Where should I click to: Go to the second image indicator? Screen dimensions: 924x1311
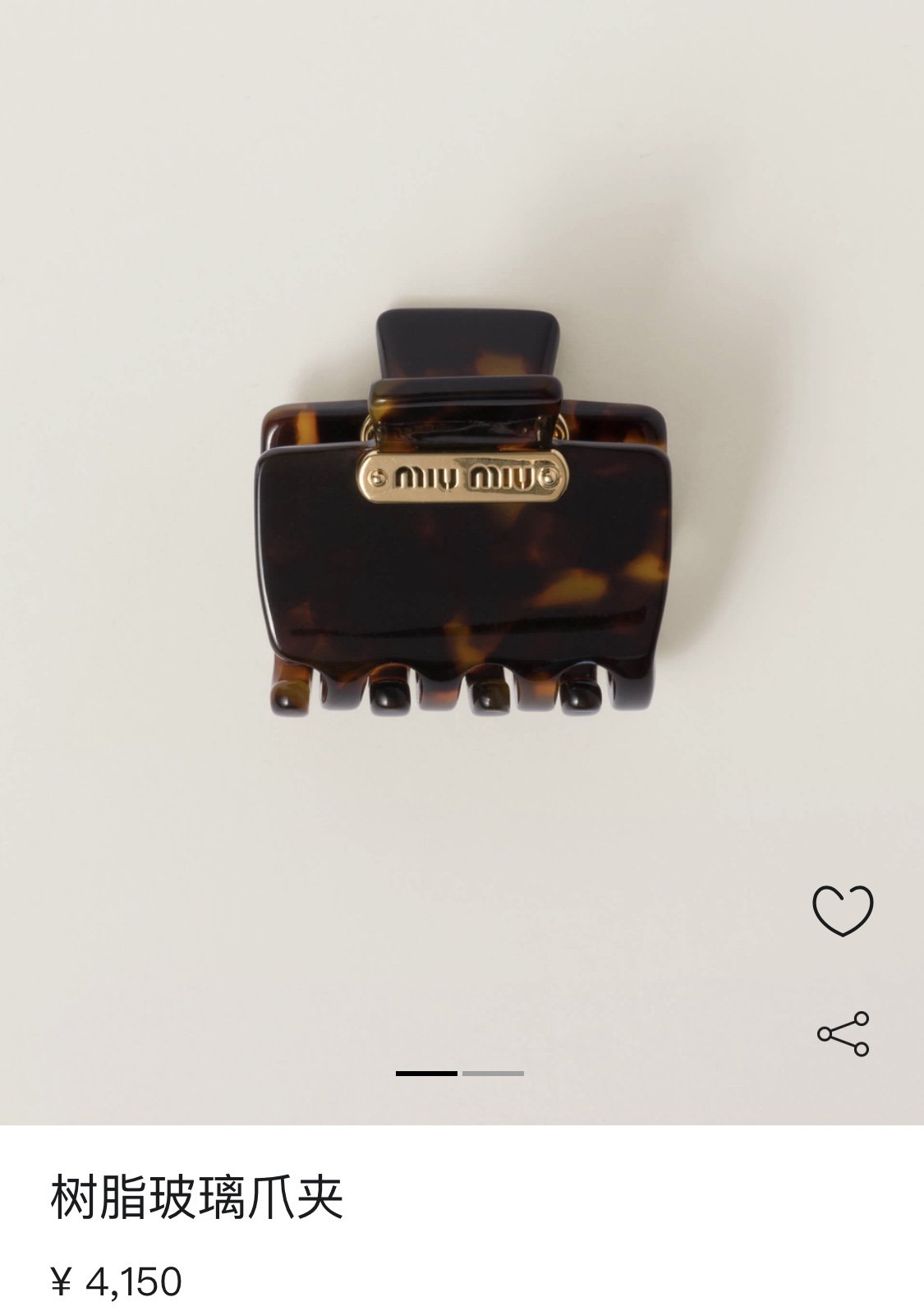click(x=493, y=1073)
